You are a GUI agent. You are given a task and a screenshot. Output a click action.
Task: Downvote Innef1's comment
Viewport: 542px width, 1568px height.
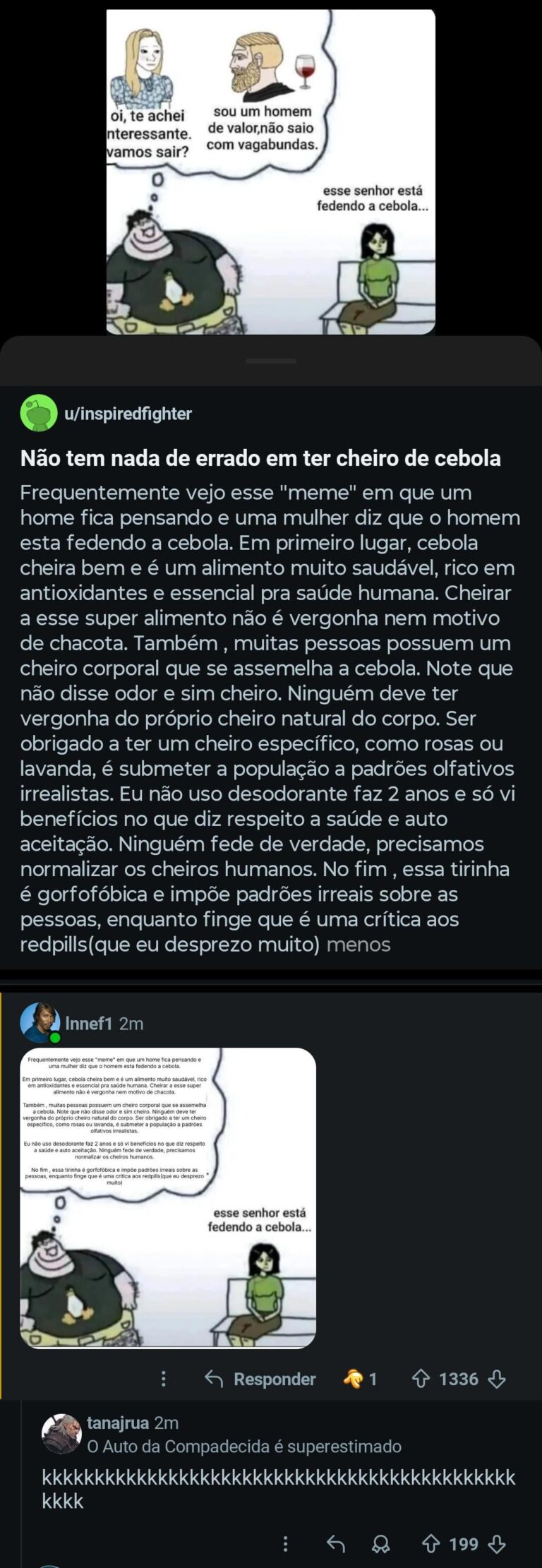click(498, 1379)
